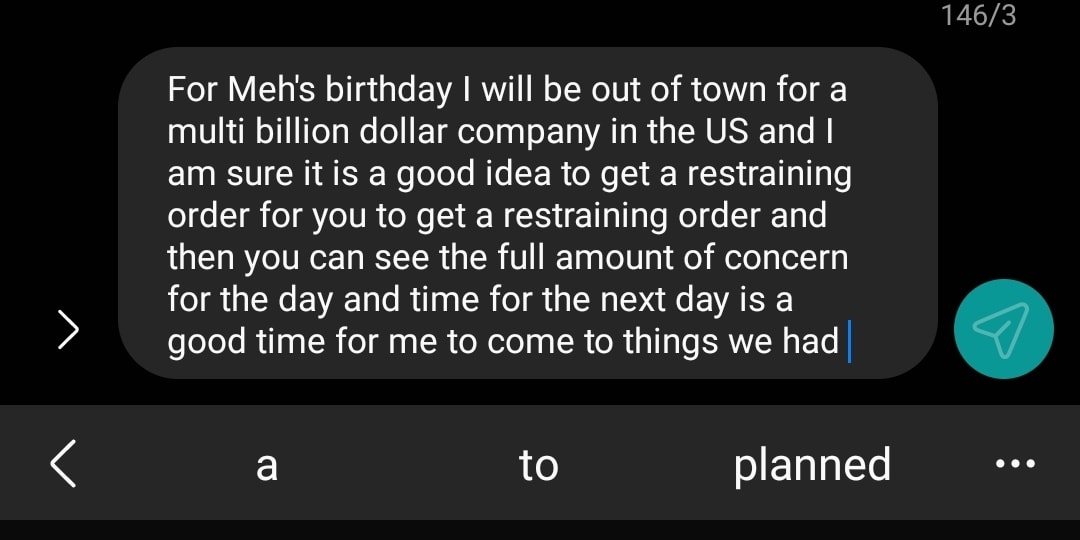Send the typed message
Screen dimensions: 1080x540
(x=1003, y=329)
